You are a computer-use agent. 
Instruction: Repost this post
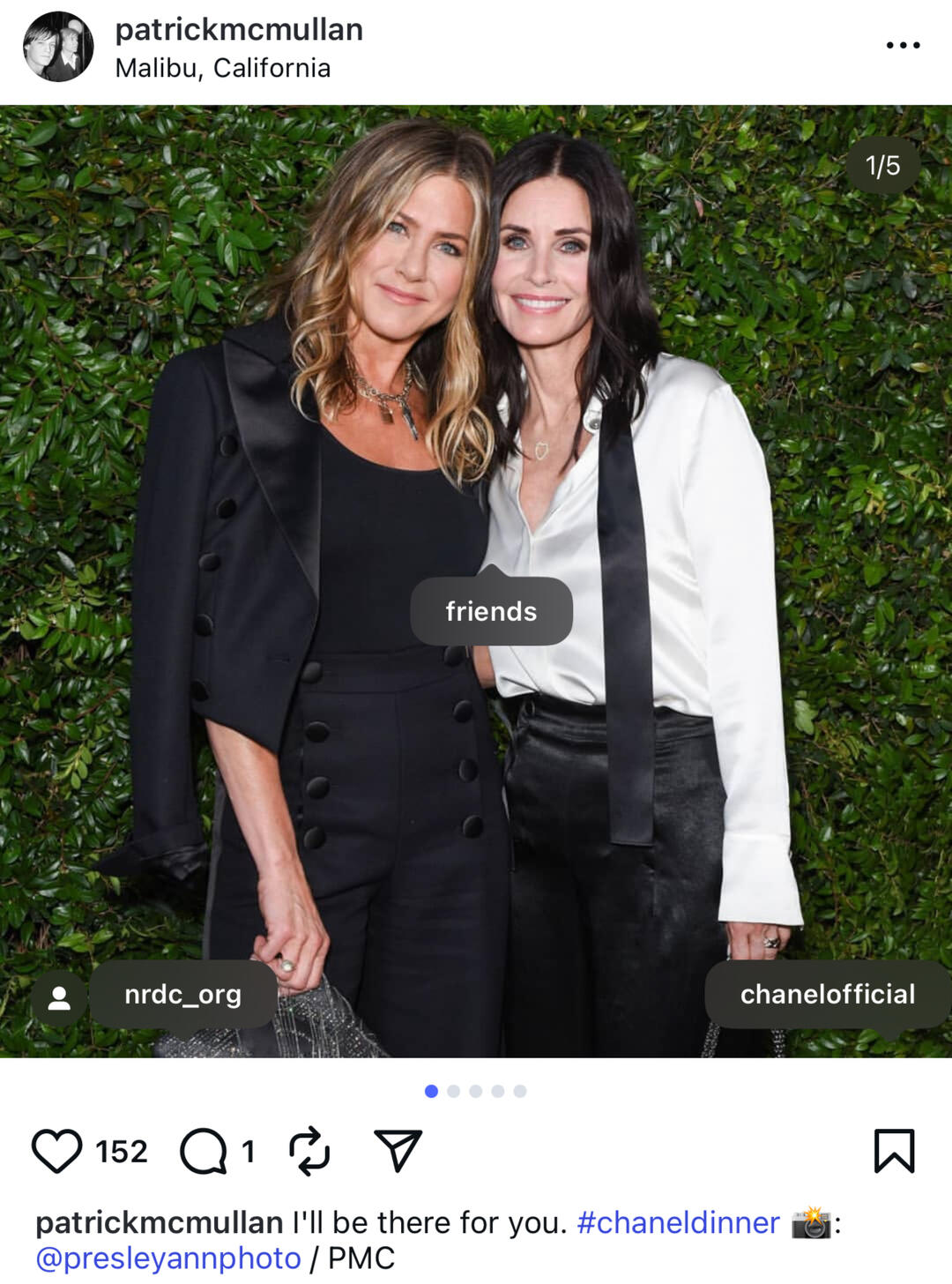[309, 1151]
